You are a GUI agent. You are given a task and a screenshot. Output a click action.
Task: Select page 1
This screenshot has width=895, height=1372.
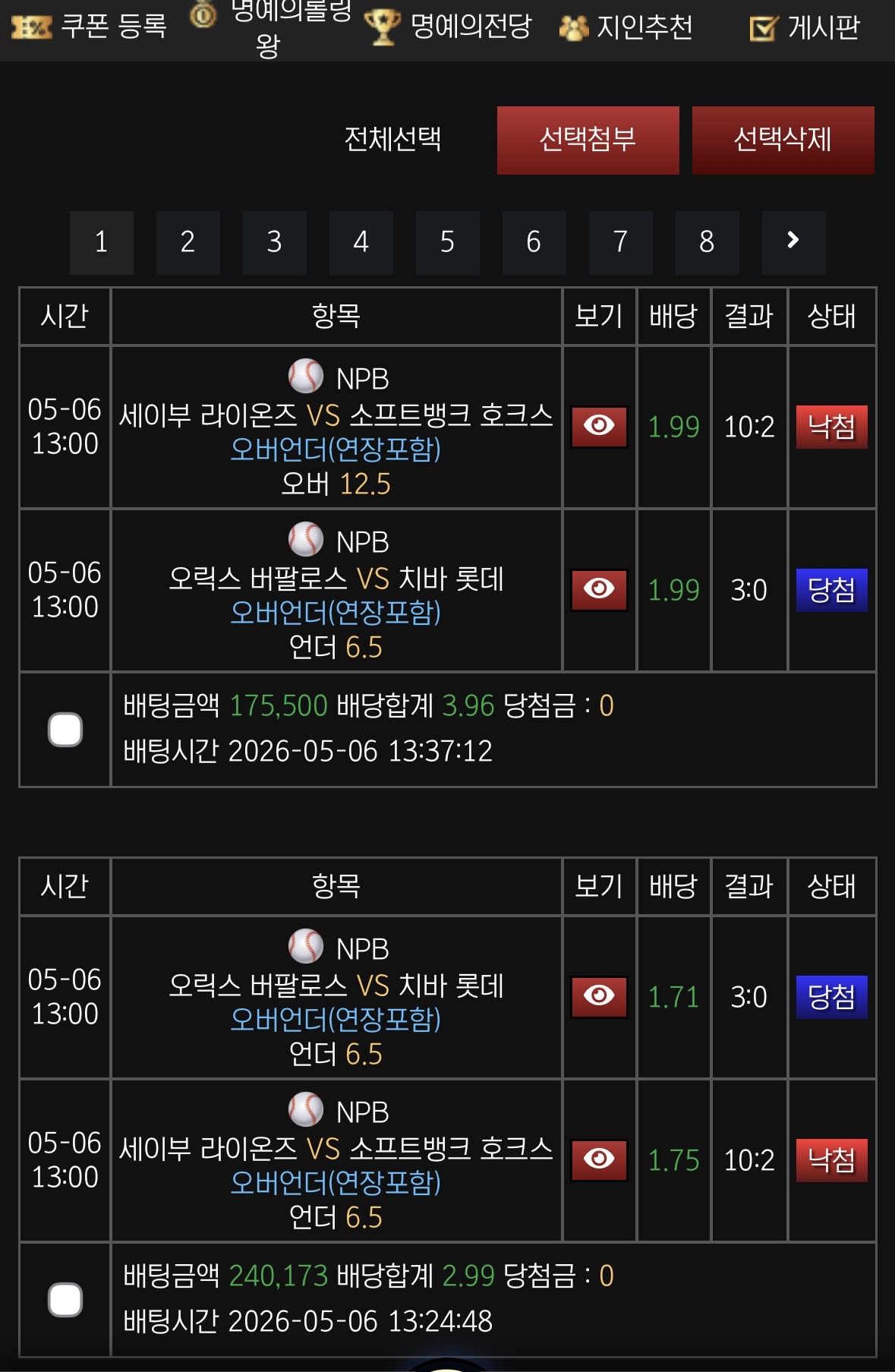tap(101, 242)
